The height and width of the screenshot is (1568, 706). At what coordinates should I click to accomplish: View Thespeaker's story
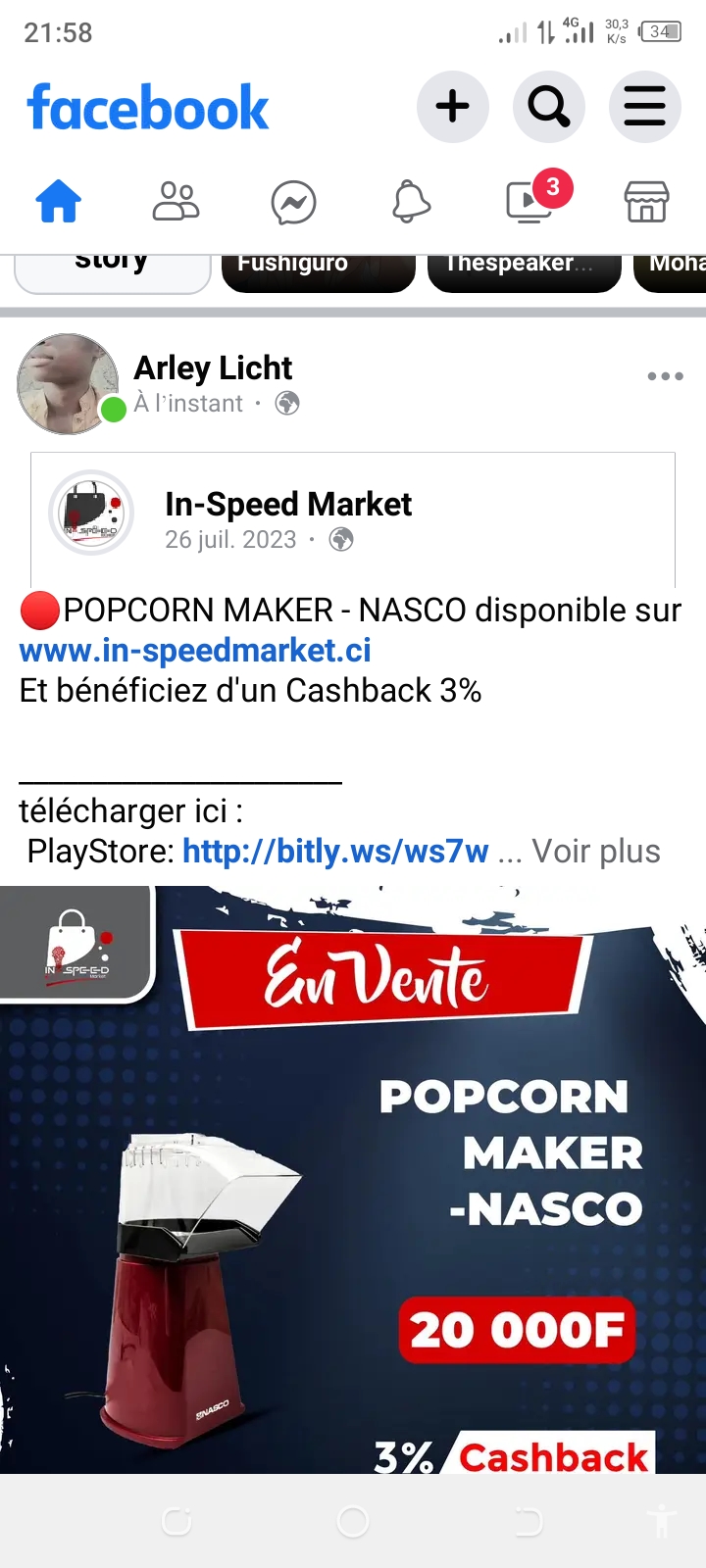tap(525, 273)
